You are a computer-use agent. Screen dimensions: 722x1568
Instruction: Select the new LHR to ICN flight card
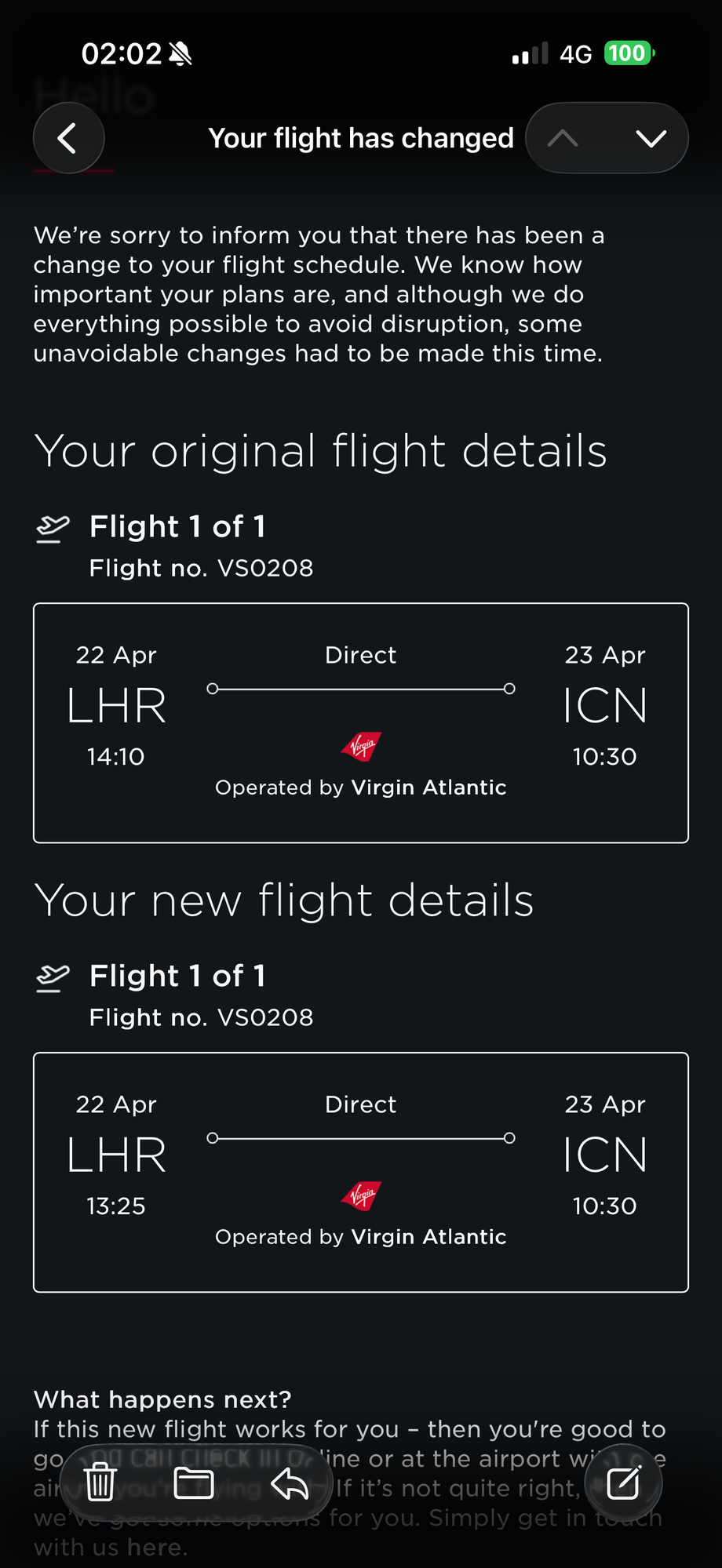[360, 1171]
